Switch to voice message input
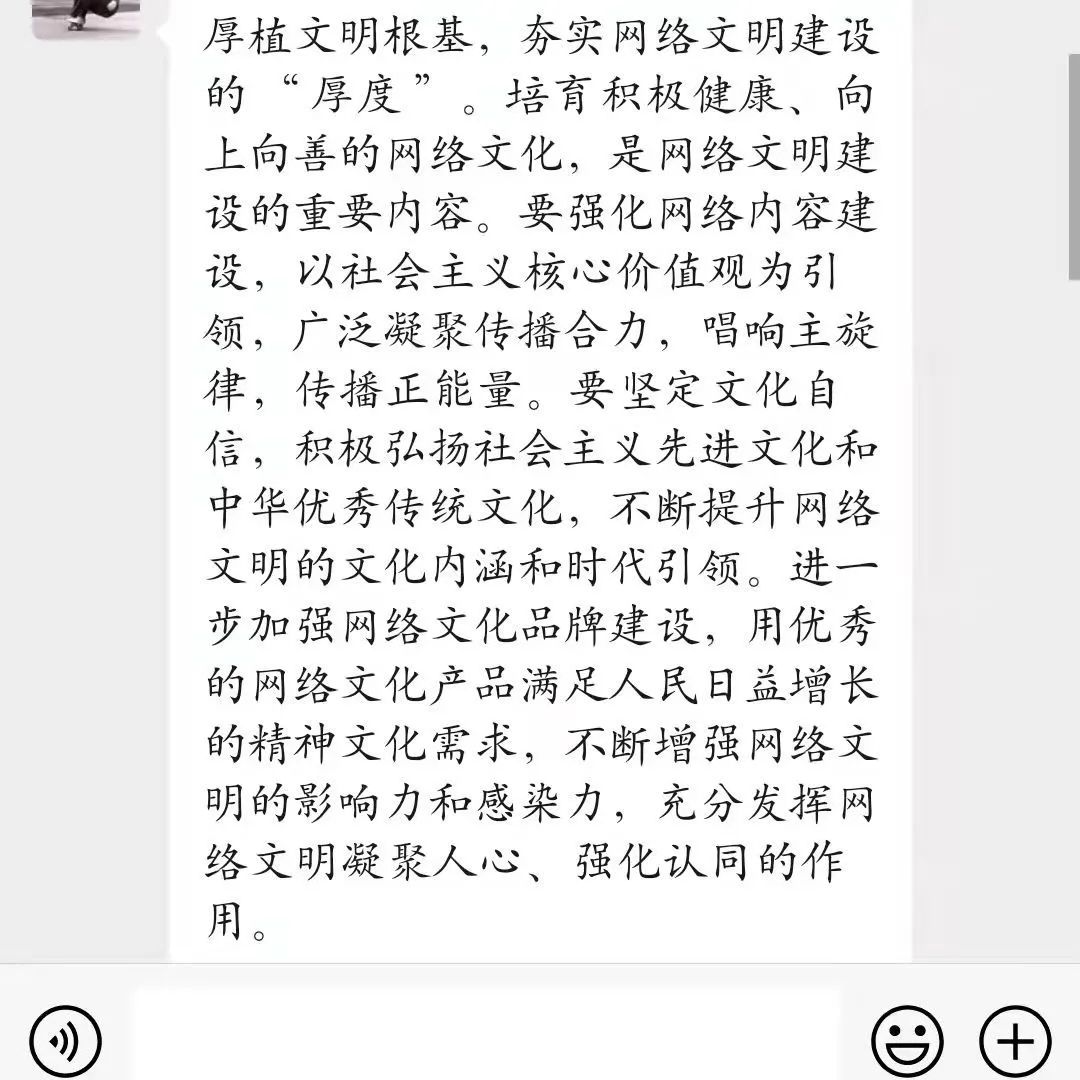Viewport: 1080px width, 1080px height. pos(66,1042)
